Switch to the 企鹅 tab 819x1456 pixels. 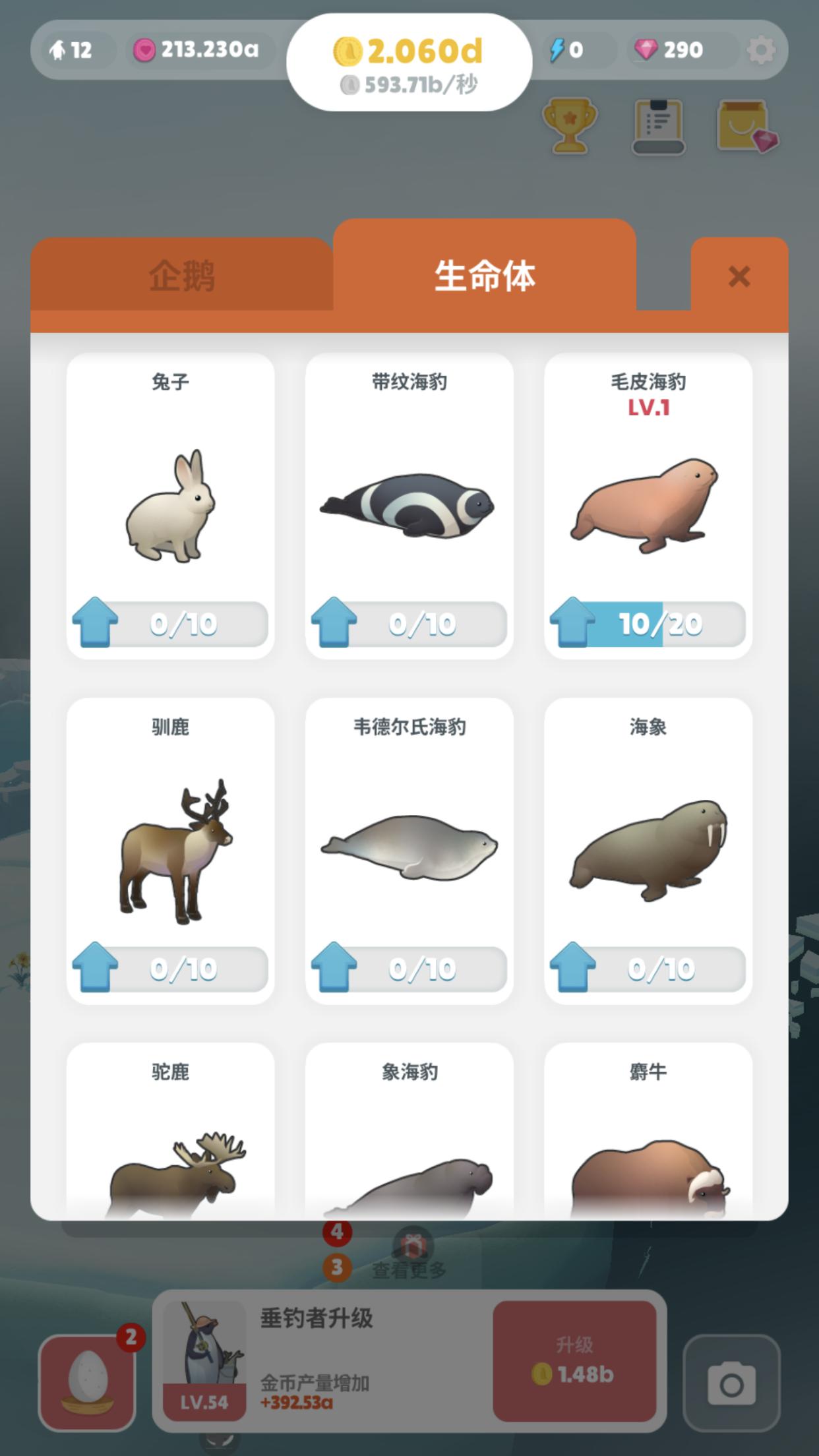(181, 276)
